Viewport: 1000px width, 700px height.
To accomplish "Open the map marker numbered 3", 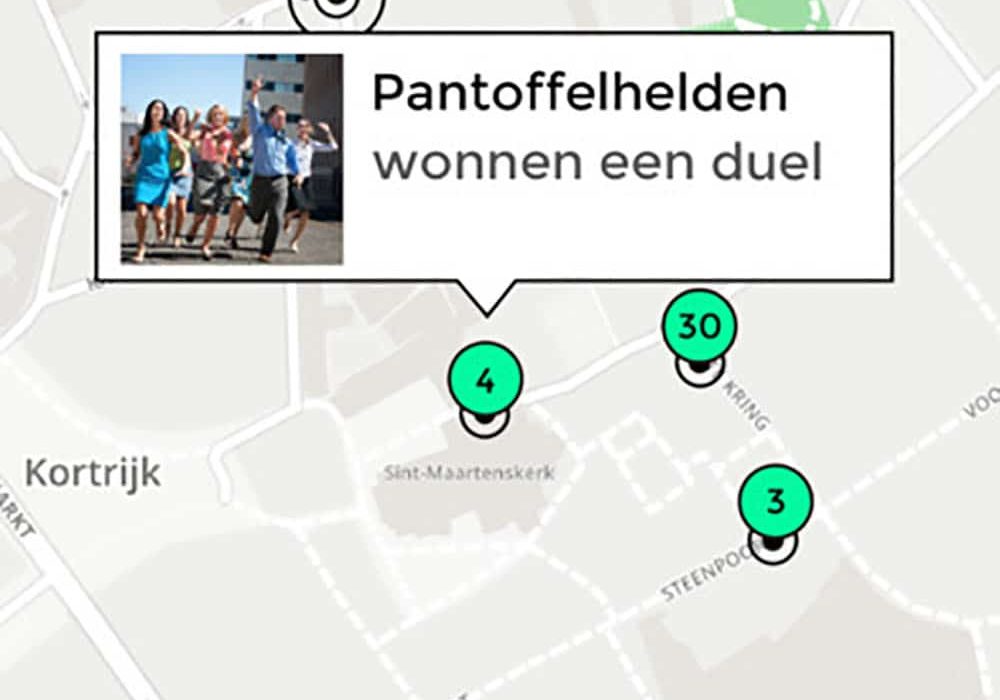I will tap(775, 502).
